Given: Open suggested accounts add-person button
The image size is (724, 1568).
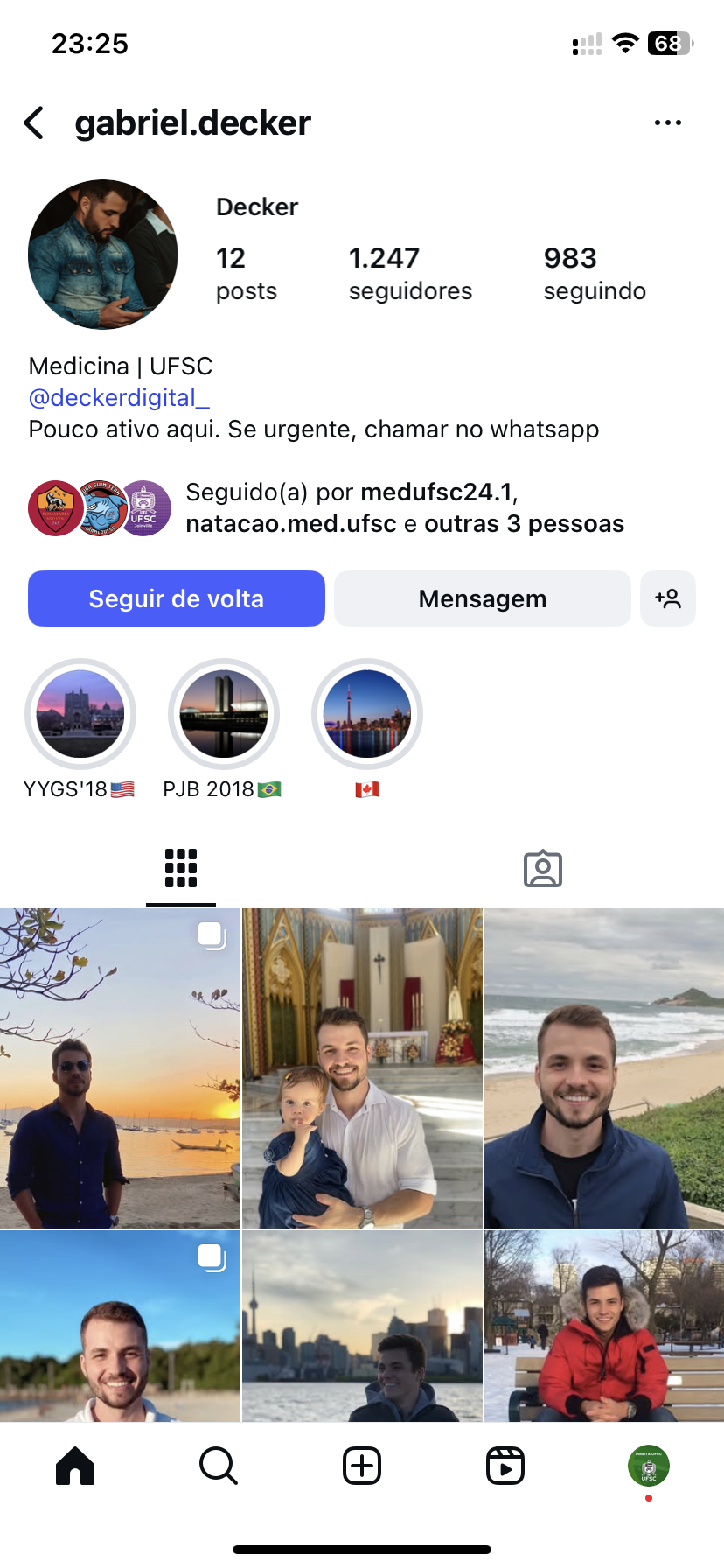Looking at the screenshot, I should [667, 598].
